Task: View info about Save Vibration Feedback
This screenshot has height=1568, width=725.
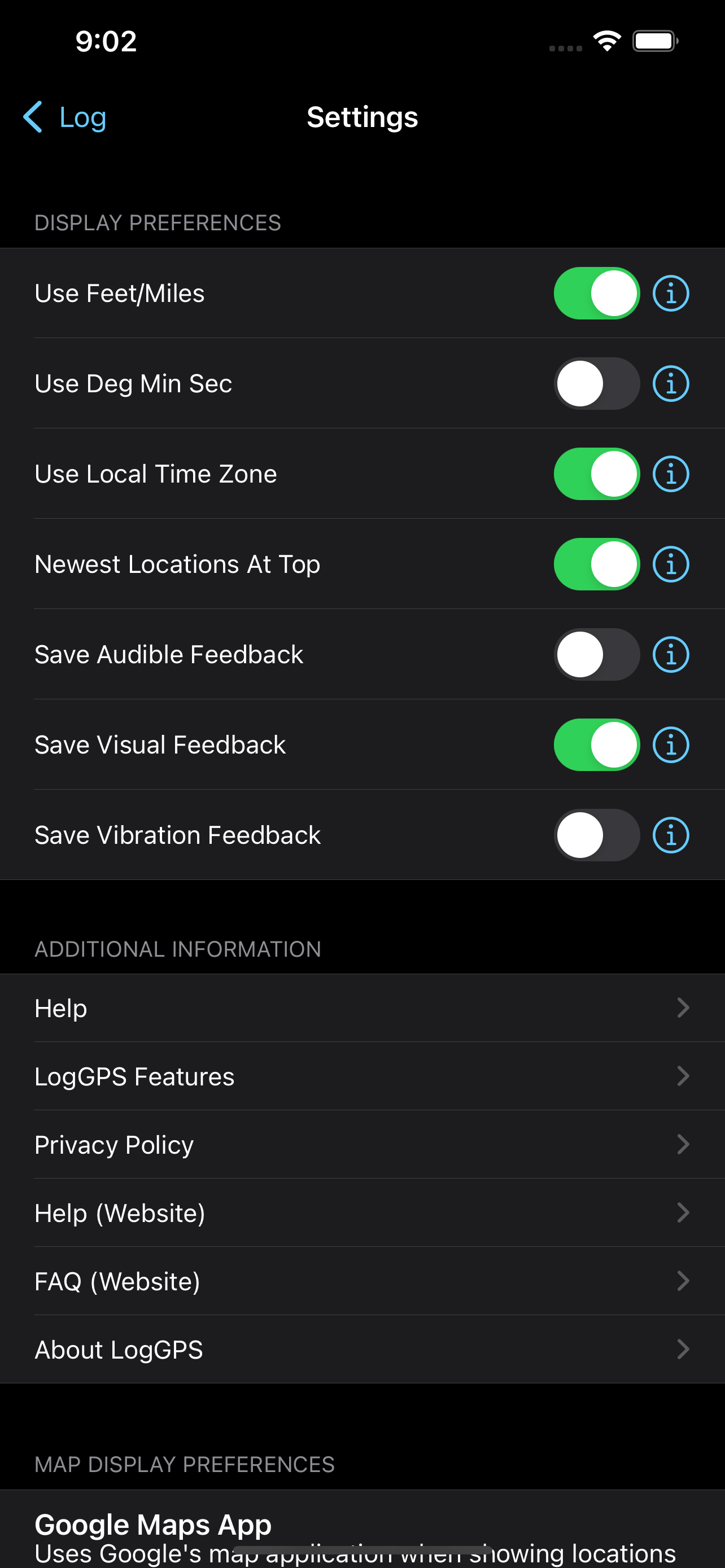Action: (670, 835)
